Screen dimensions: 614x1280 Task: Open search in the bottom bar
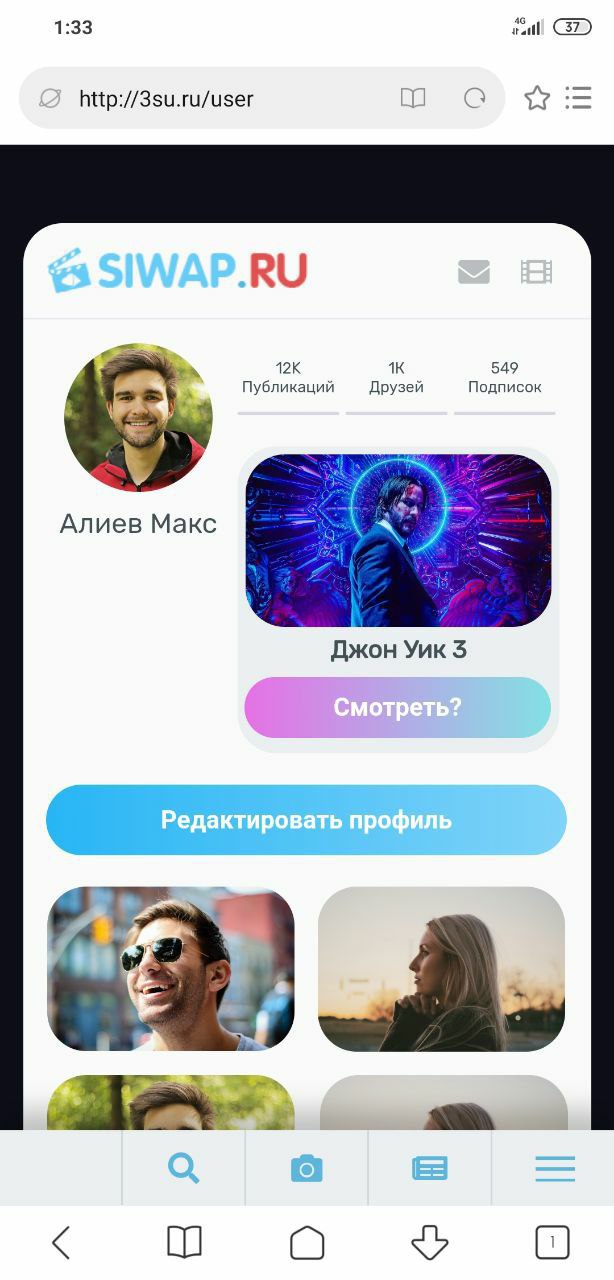[x=184, y=1168]
